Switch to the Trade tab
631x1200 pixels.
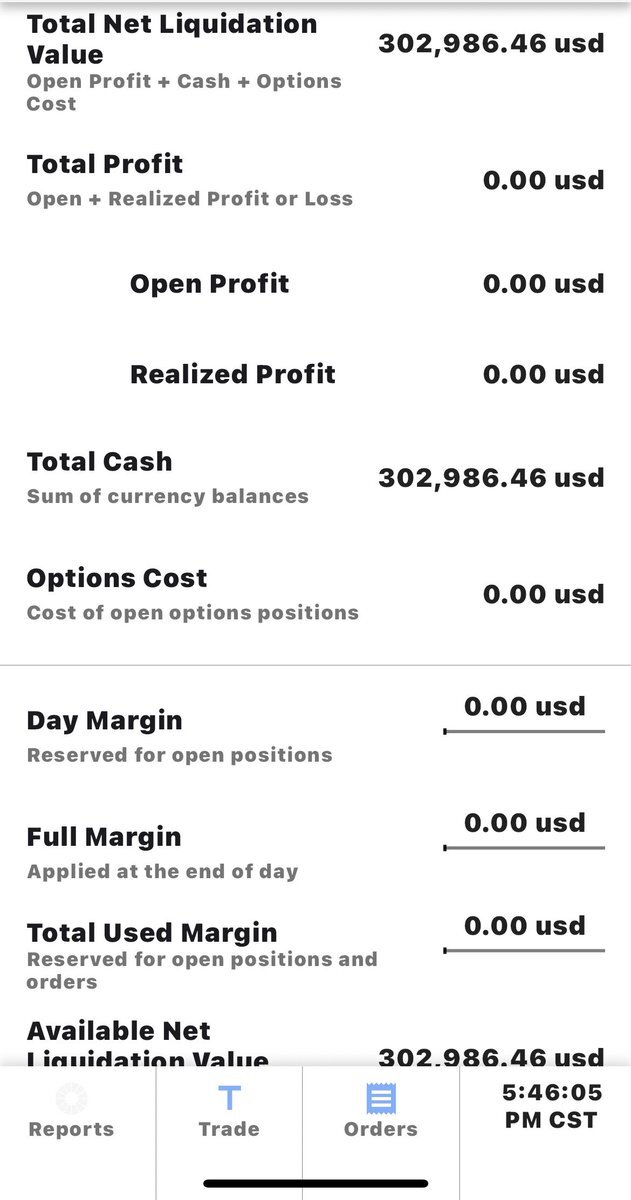click(229, 1112)
